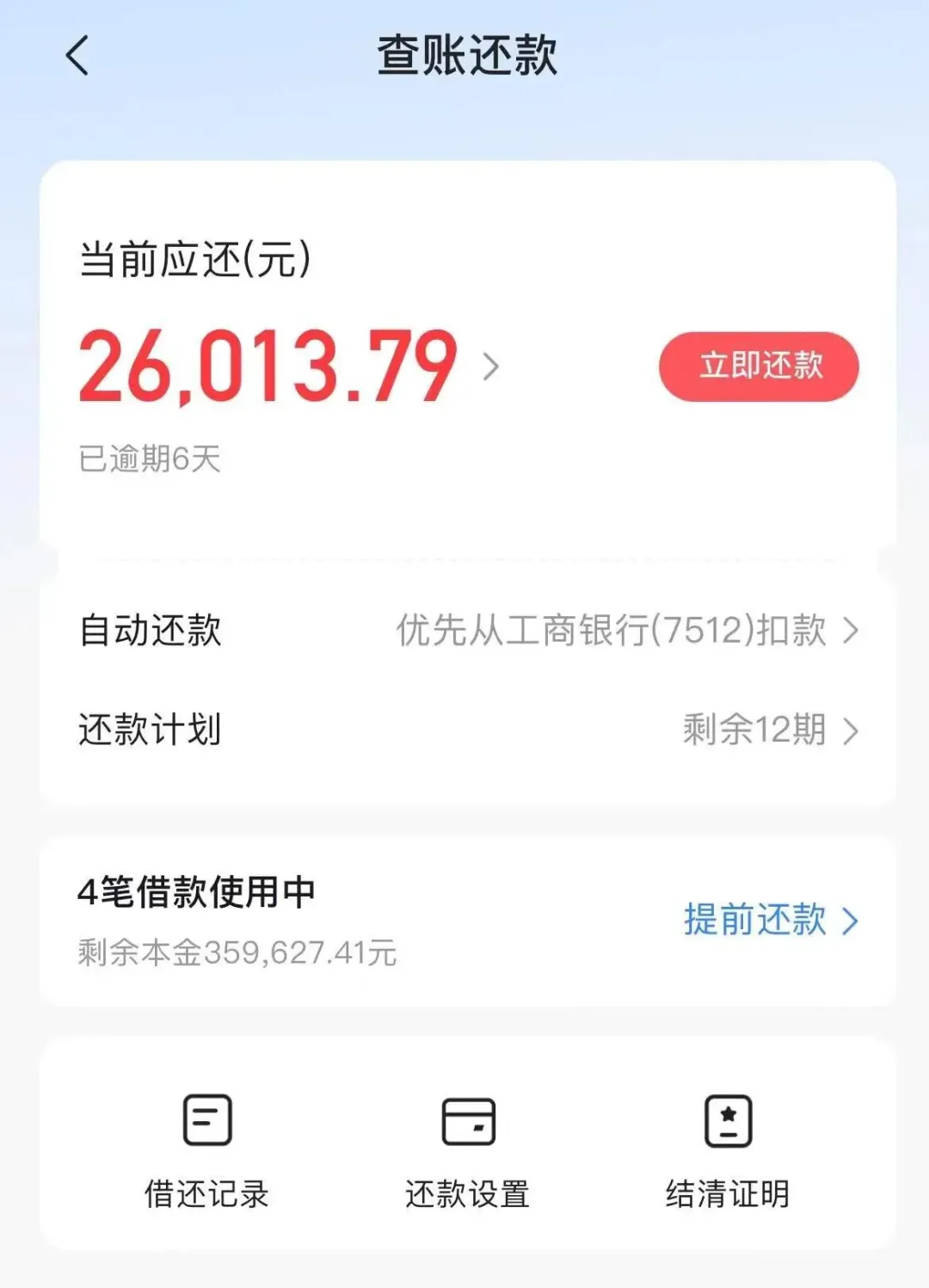Tap the 已逾期6天 overdue notice

pyautogui.click(x=148, y=459)
